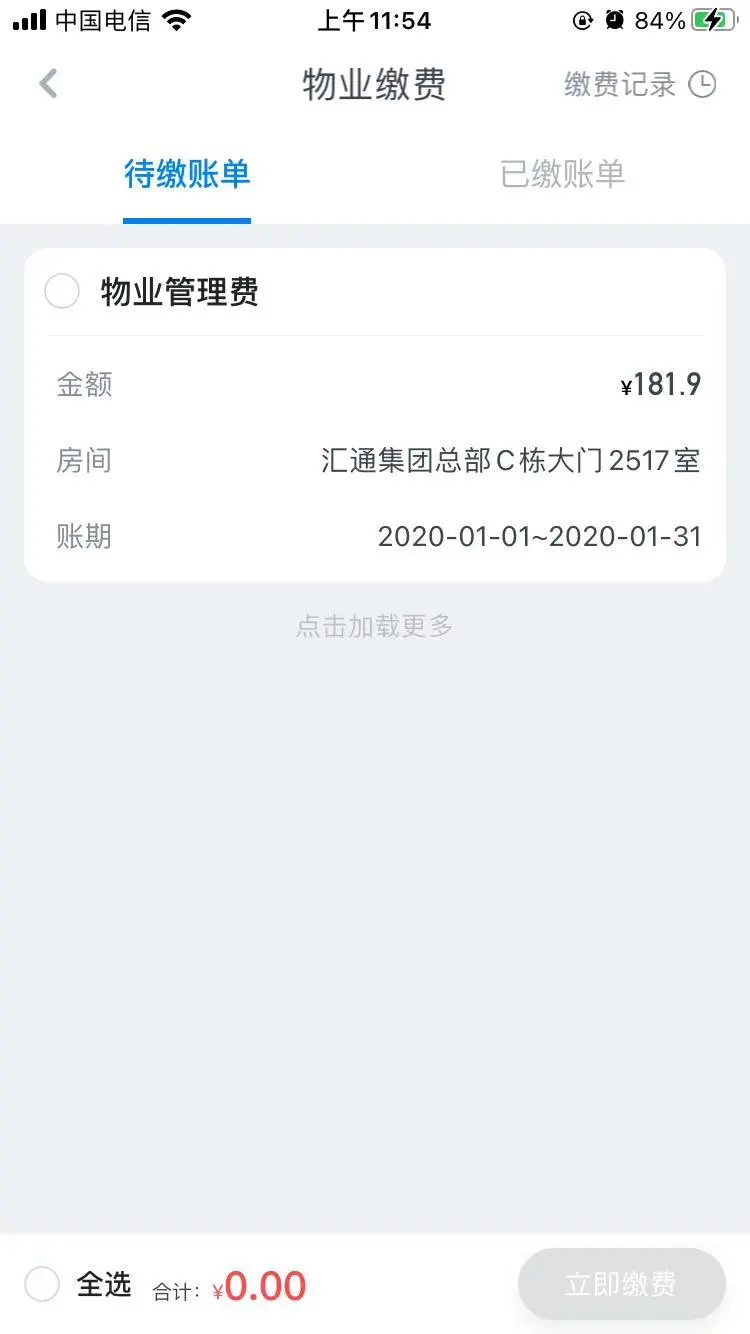
Task: Tap 缴费记录 to view payment records
Action: point(620,84)
